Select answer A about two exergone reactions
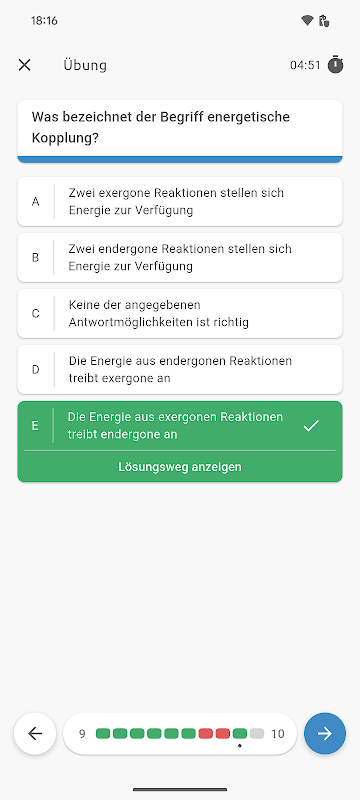 (180, 202)
